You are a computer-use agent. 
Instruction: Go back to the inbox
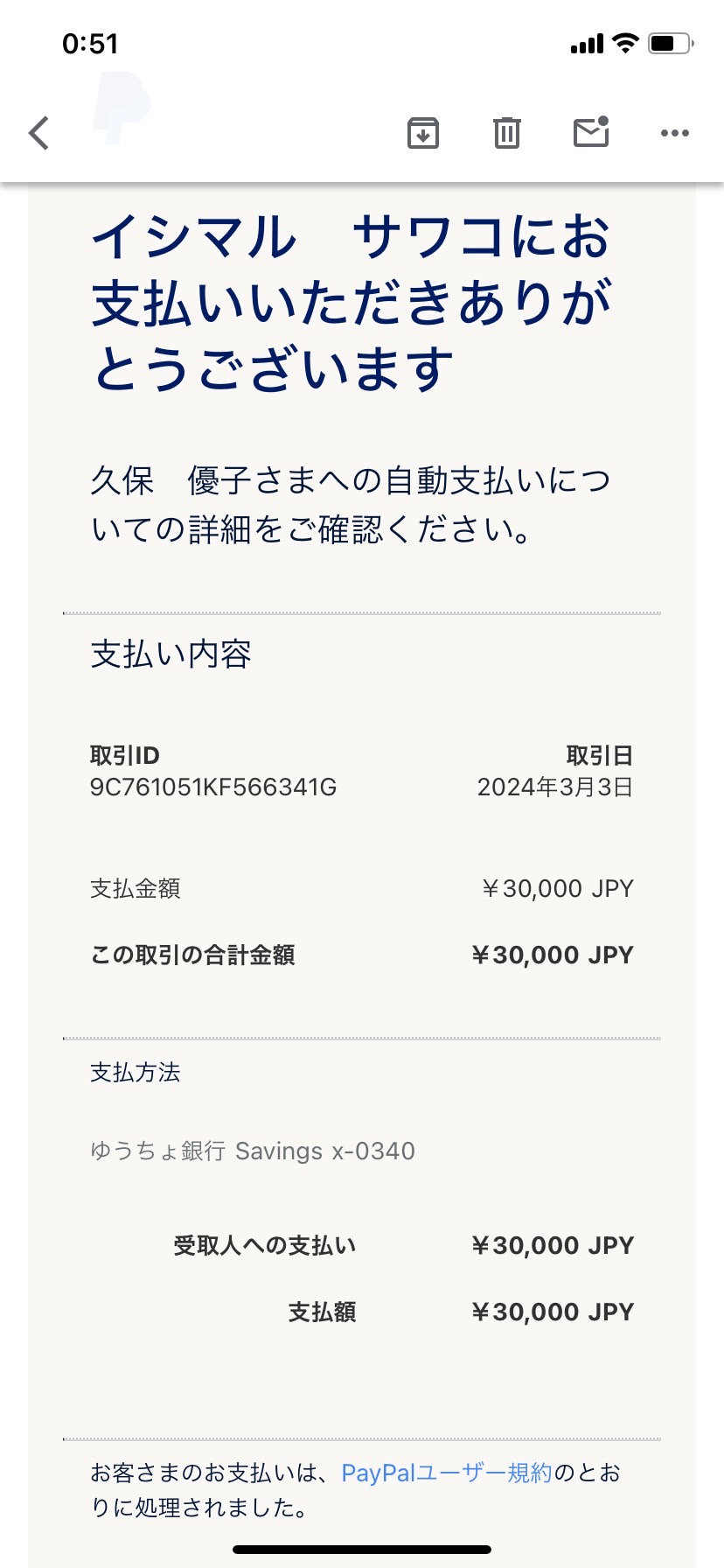click(38, 133)
